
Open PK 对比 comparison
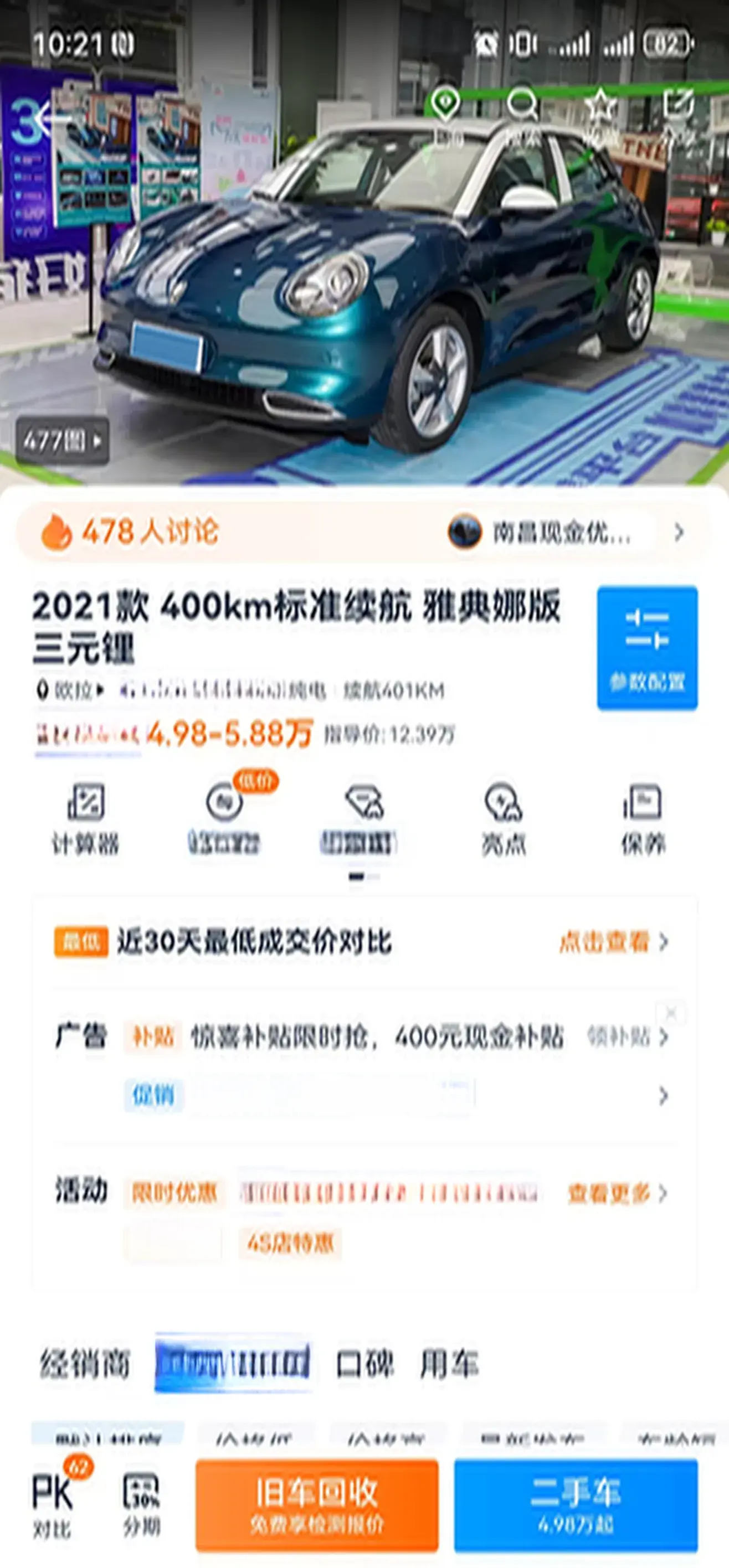click(x=54, y=1503)
